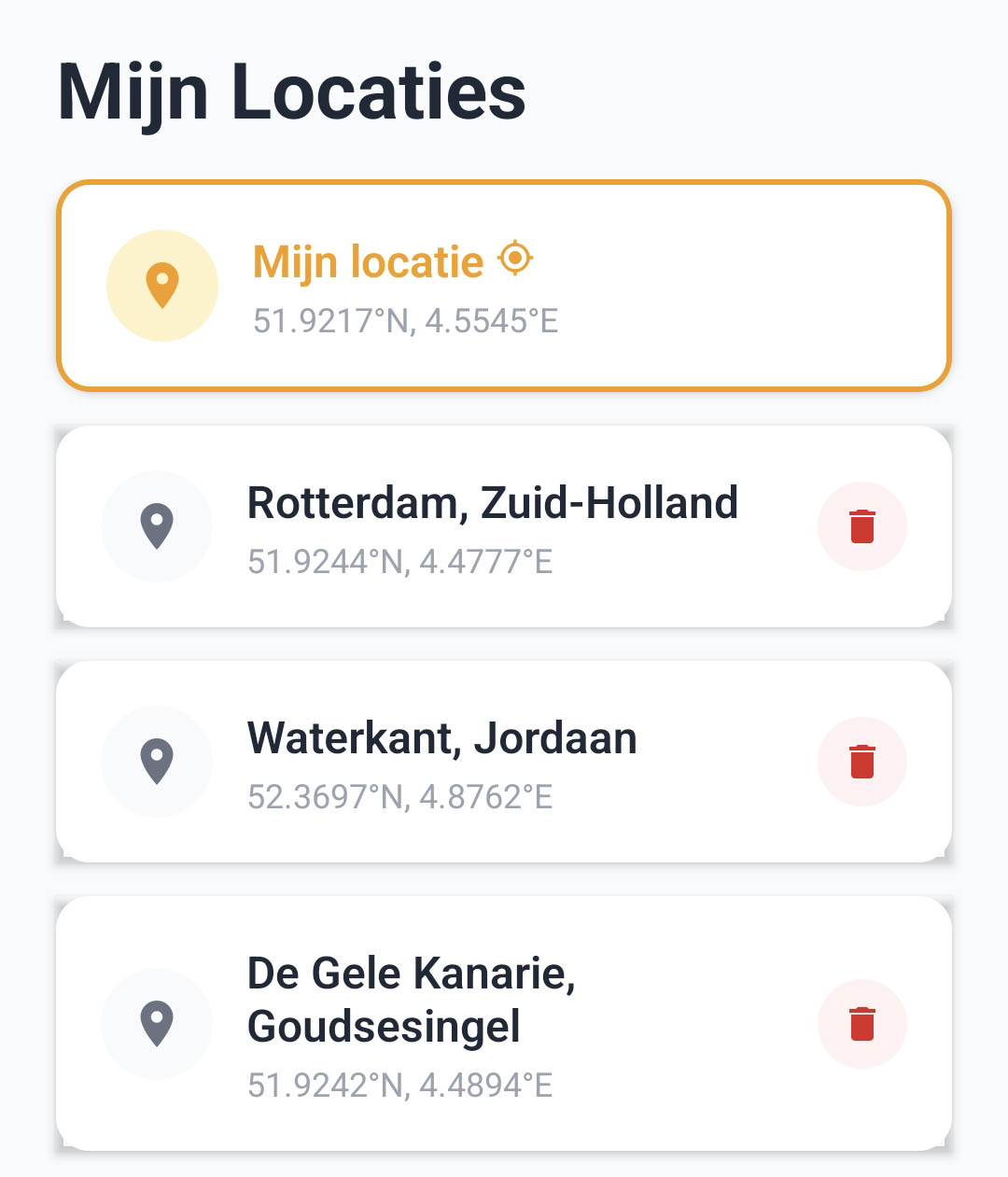Image resolution: width=1008 pixels, height=1177 pixels.
Task: Click coordinates 52.3697°N, 4.8762°E under Waterkant
Action: click(x=401, y=796)
